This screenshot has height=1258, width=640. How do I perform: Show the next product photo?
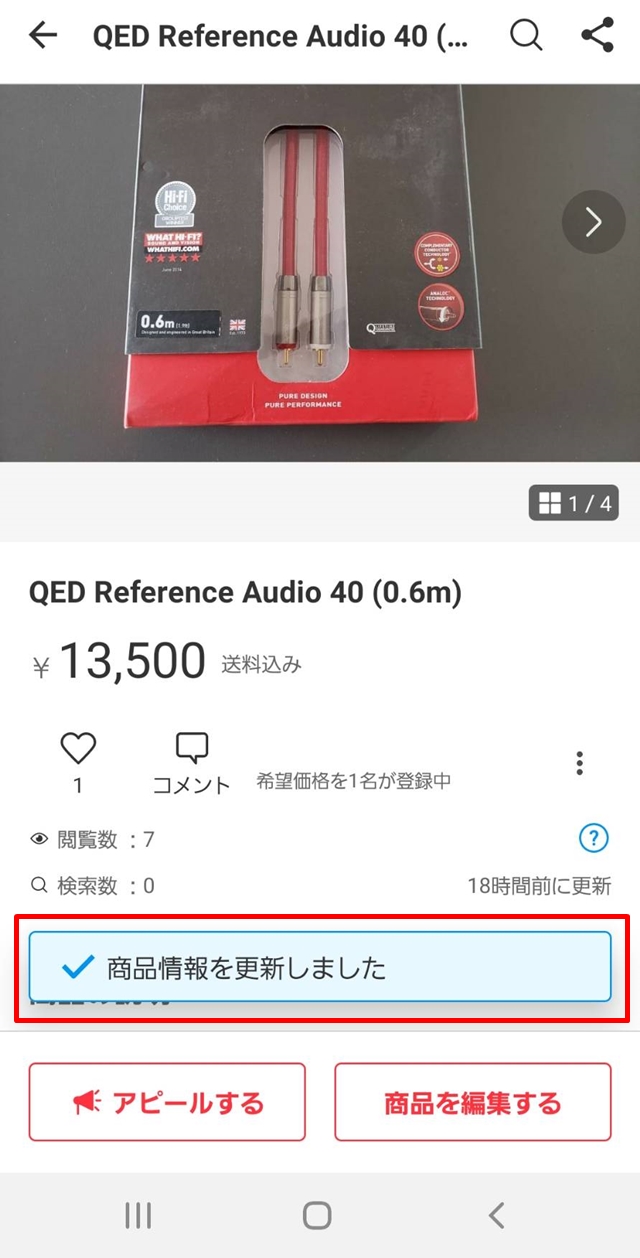click(593, 221)
